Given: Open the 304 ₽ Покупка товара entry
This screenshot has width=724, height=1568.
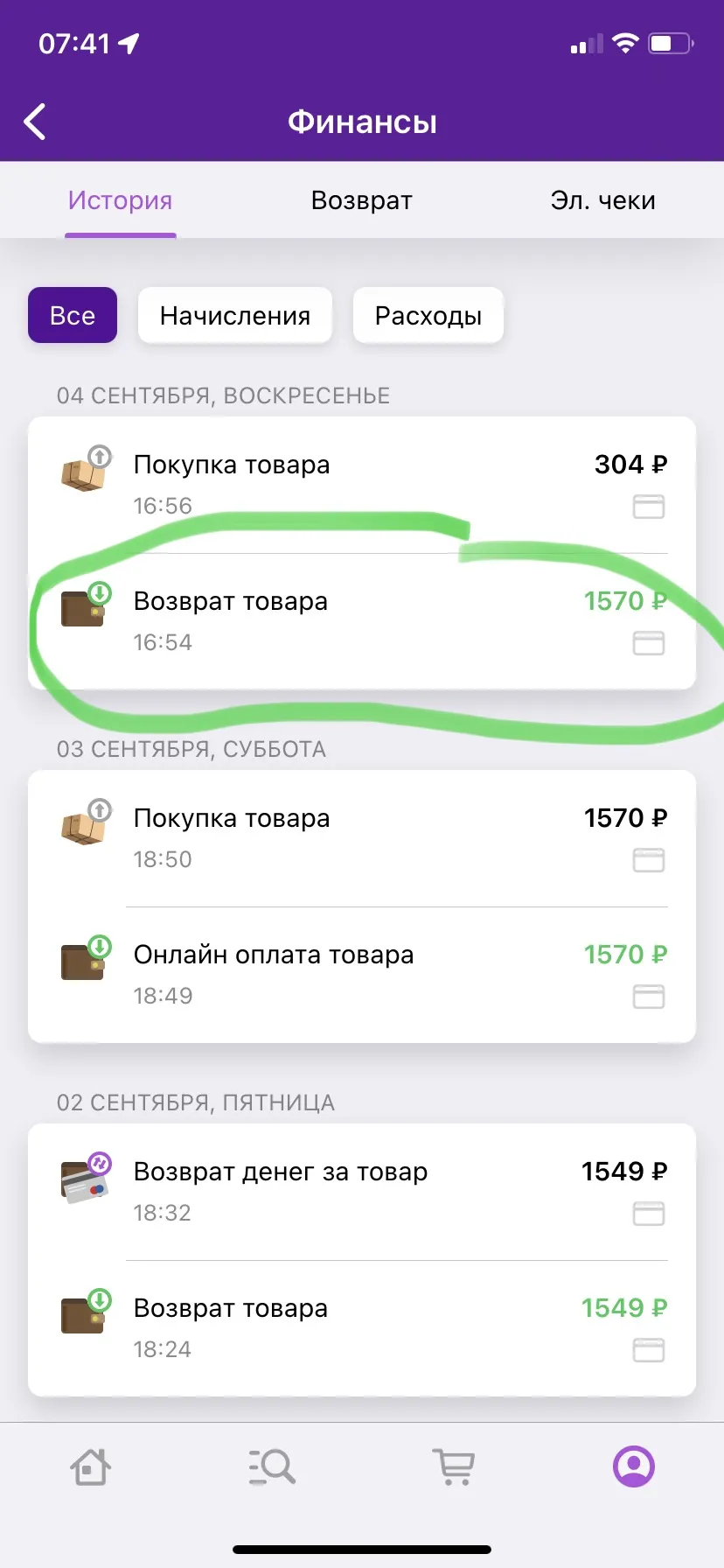Looking at the screenshot, I should [x=362, y=485].
